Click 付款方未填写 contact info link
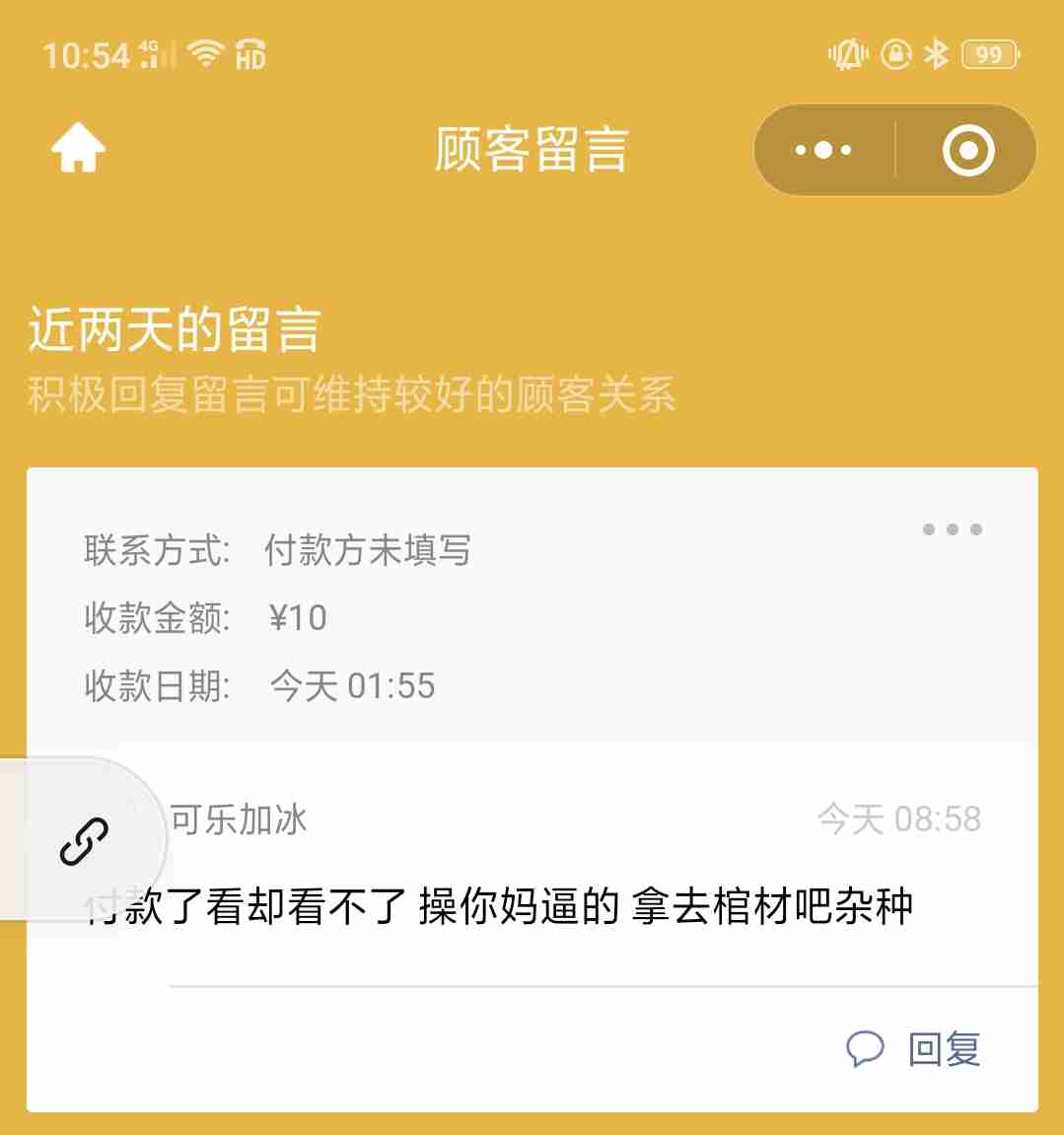The image size is (1064, 1135). point(369,552)
